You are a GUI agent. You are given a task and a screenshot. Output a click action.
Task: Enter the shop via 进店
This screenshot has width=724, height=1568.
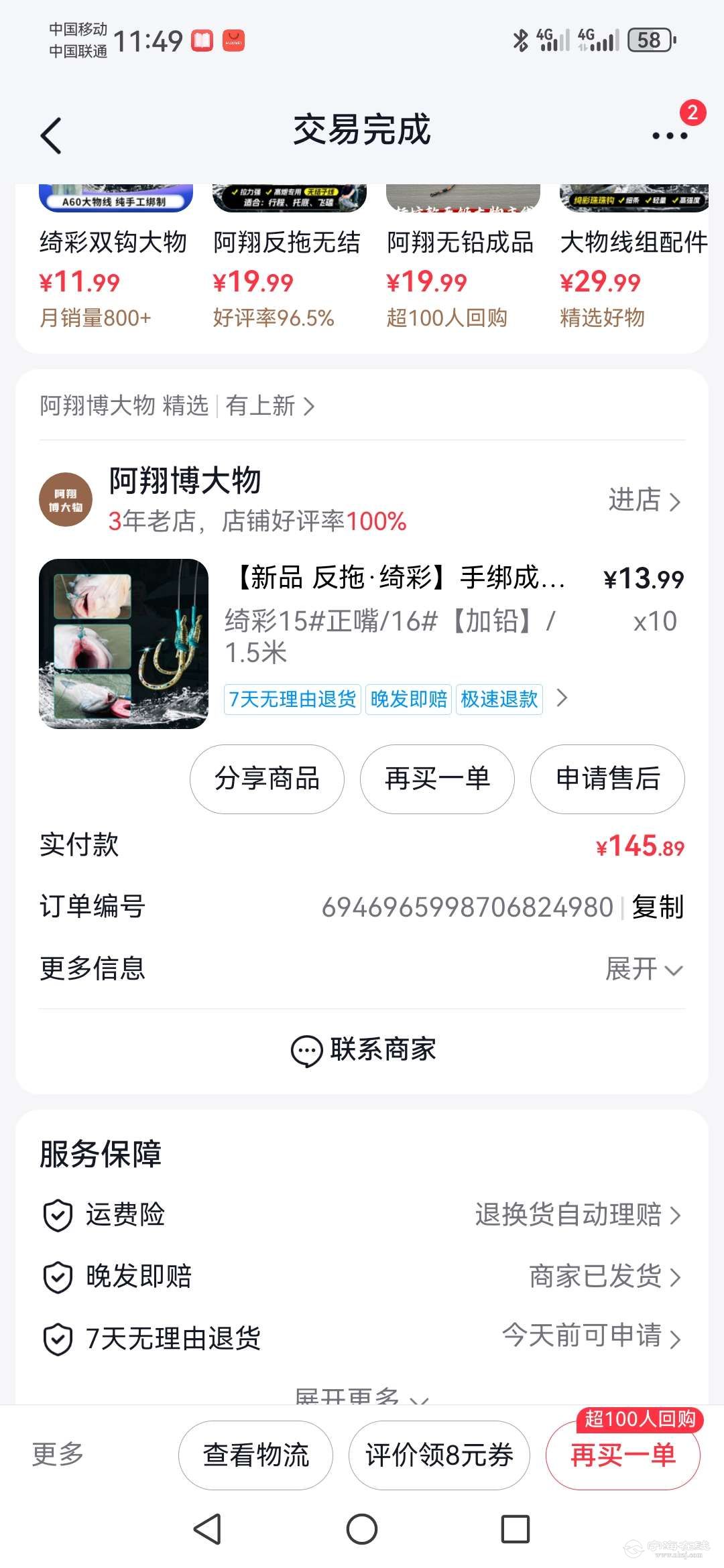click(x=644, y=501)
